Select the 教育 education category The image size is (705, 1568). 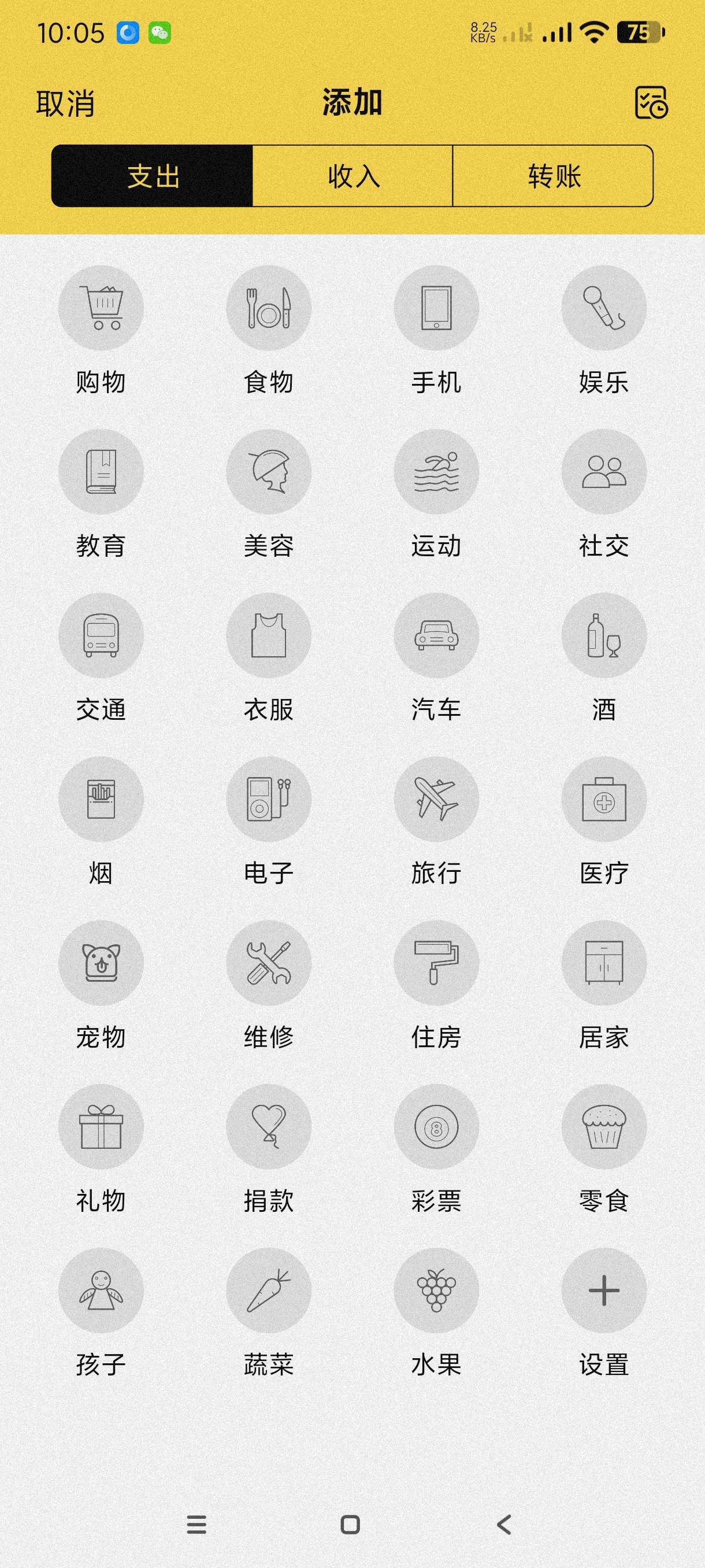click(101, 472)
